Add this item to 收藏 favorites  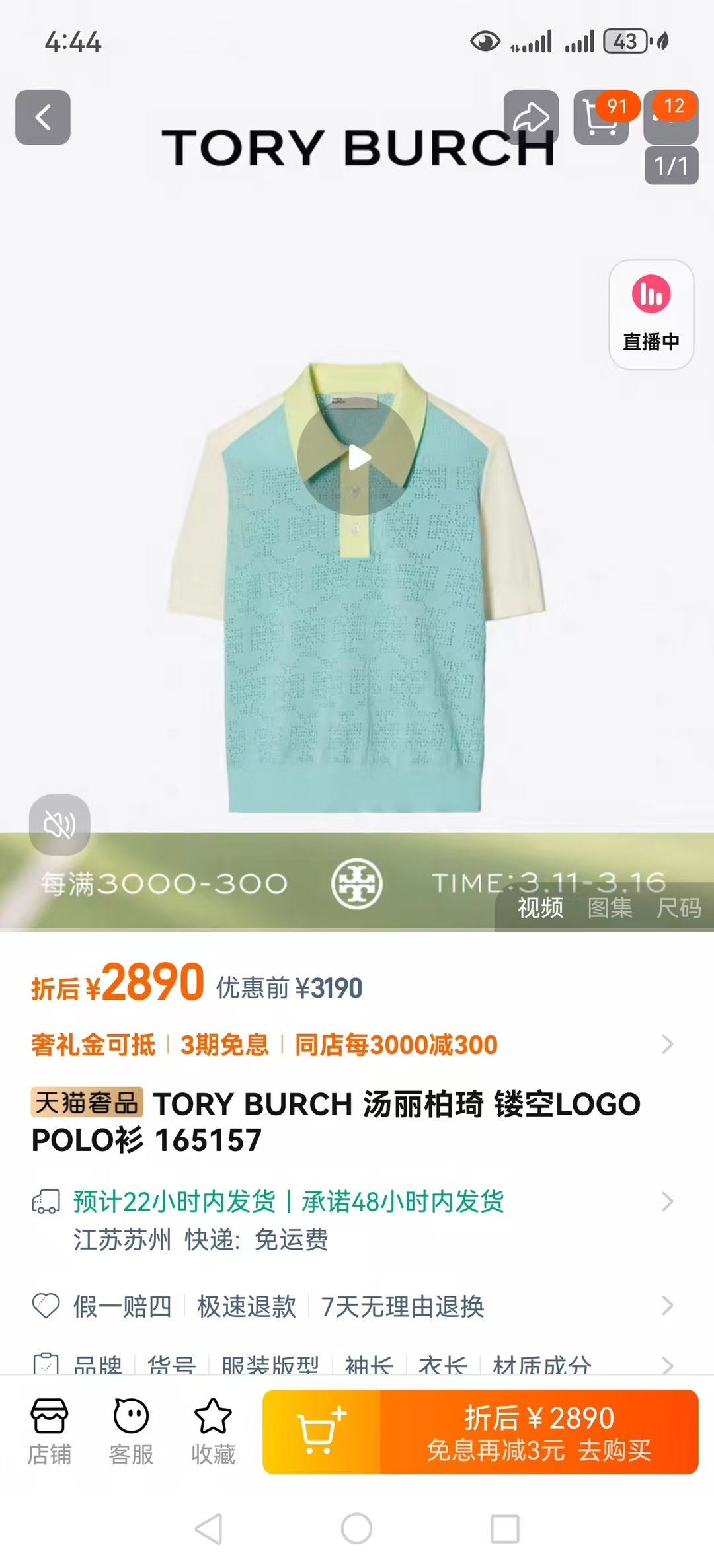pos(213,1430)
